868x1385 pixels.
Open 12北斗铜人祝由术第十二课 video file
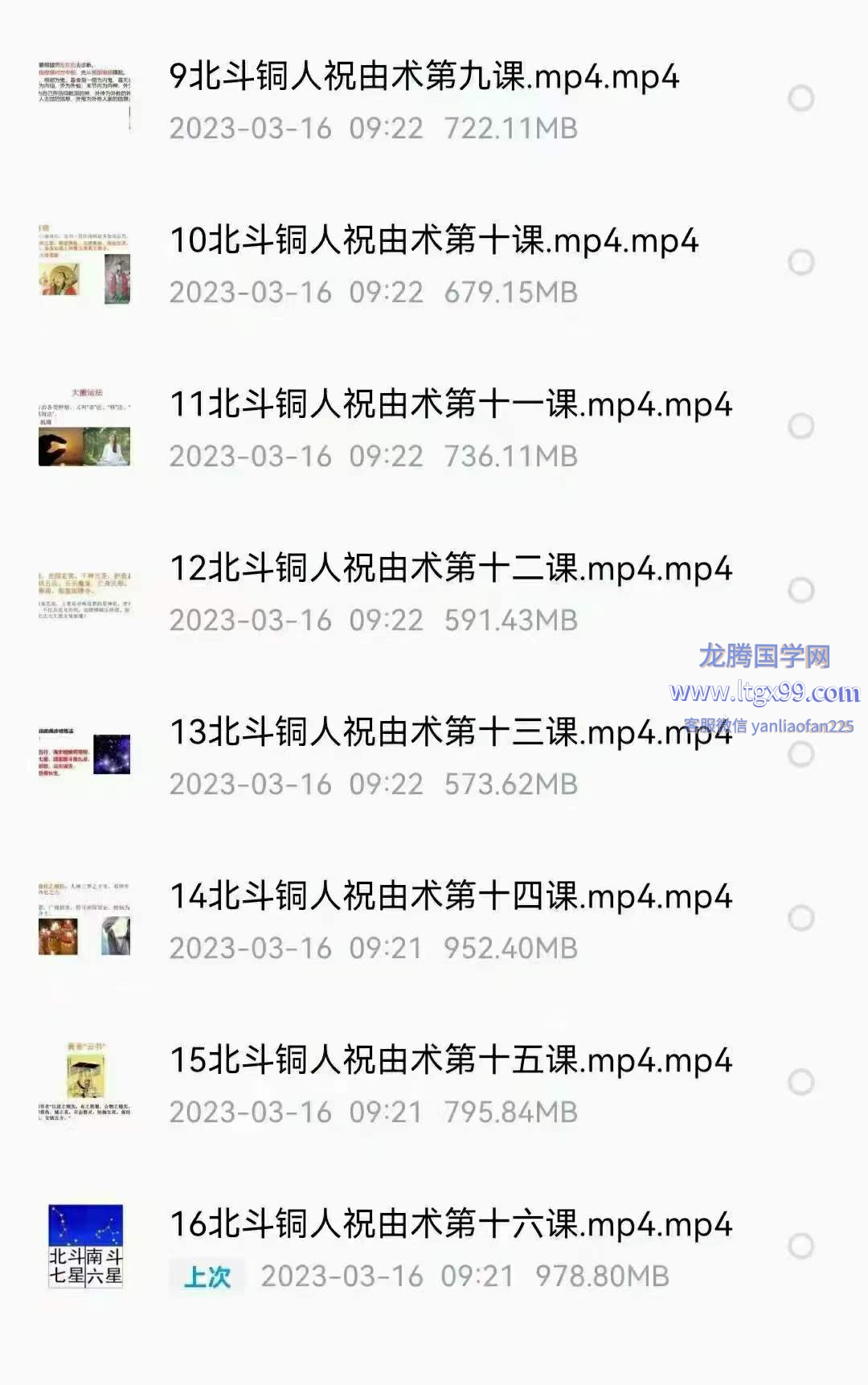[450, 569]
